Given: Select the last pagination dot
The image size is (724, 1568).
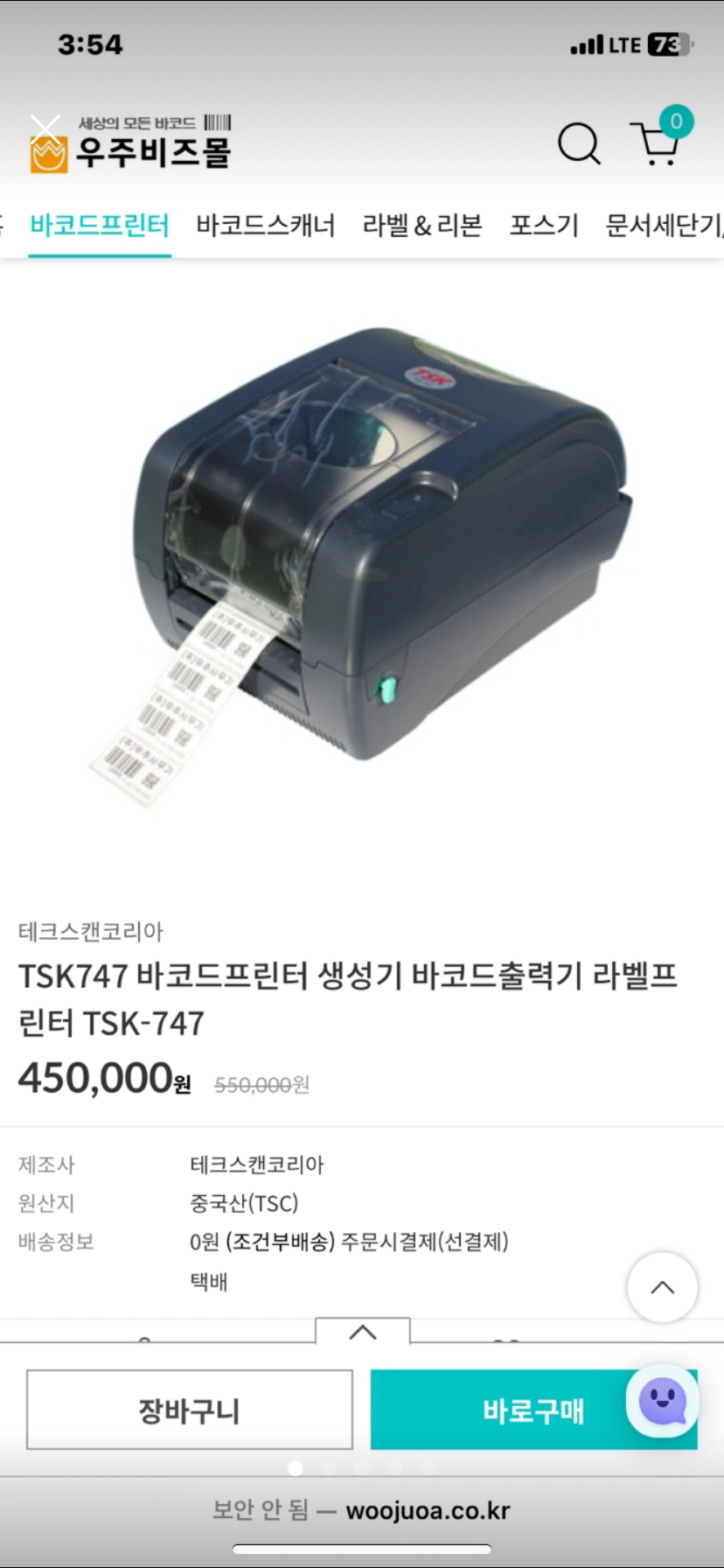Looking at the screenshot, I should (x=428, y=1469).
